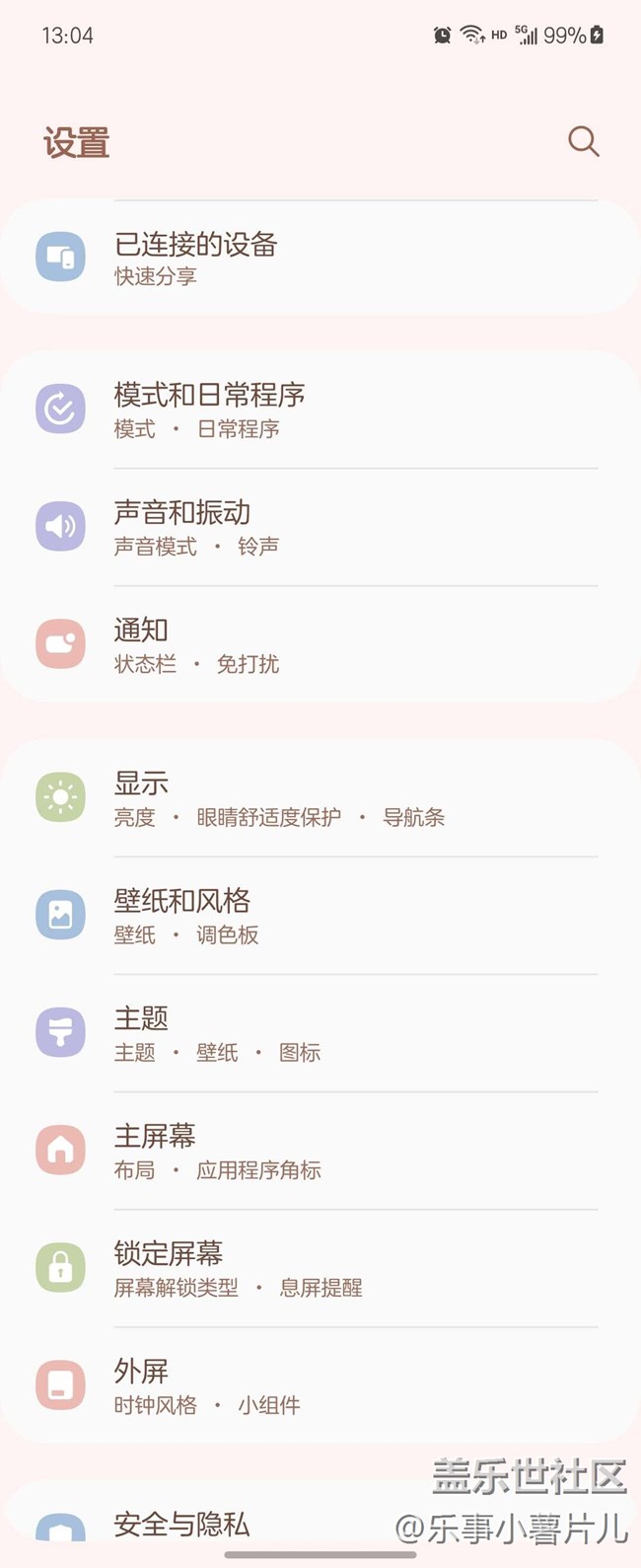Open 已连接的设备 settings
The height and width of the screenshot is (1568, 641).
(x=320, y=258)
